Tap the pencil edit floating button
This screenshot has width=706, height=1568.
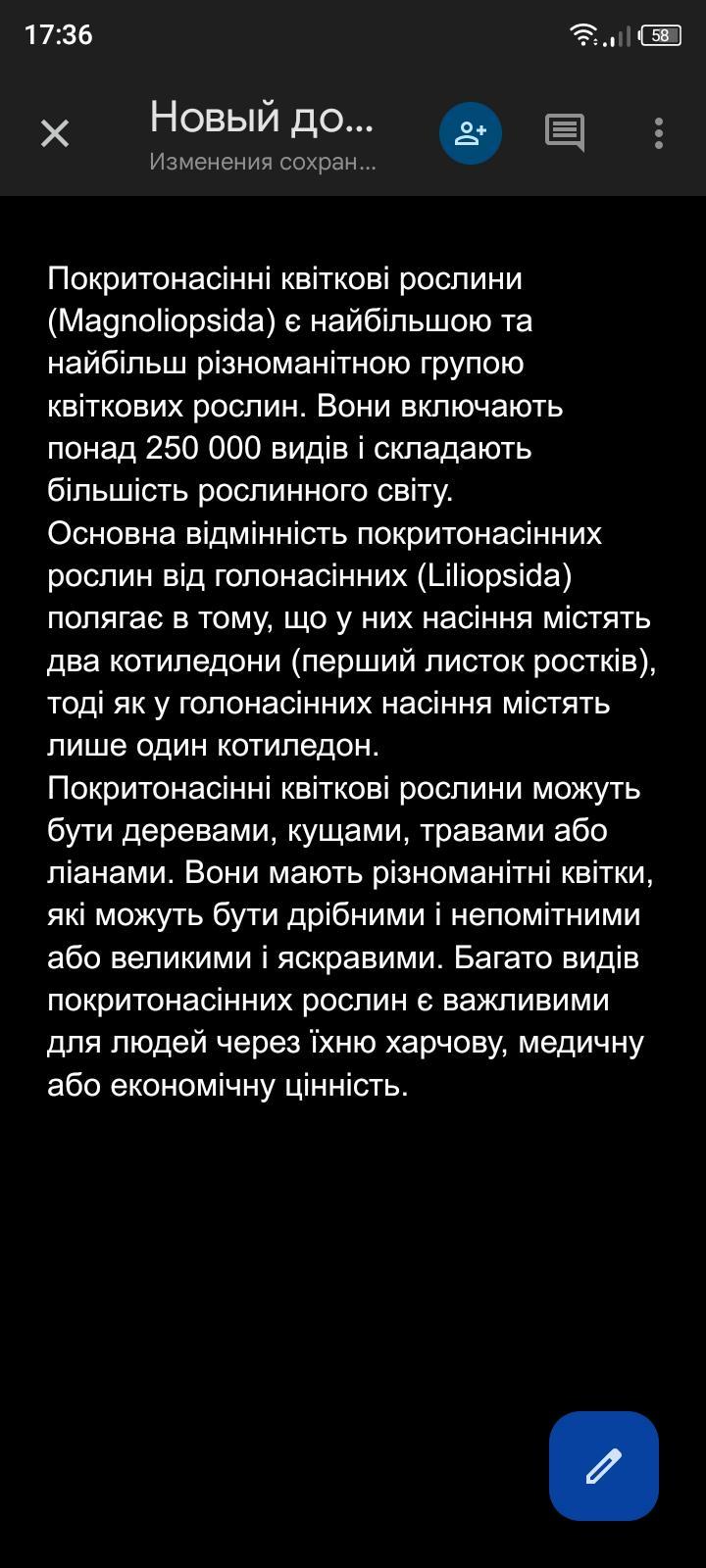[x=604, y=1466]
